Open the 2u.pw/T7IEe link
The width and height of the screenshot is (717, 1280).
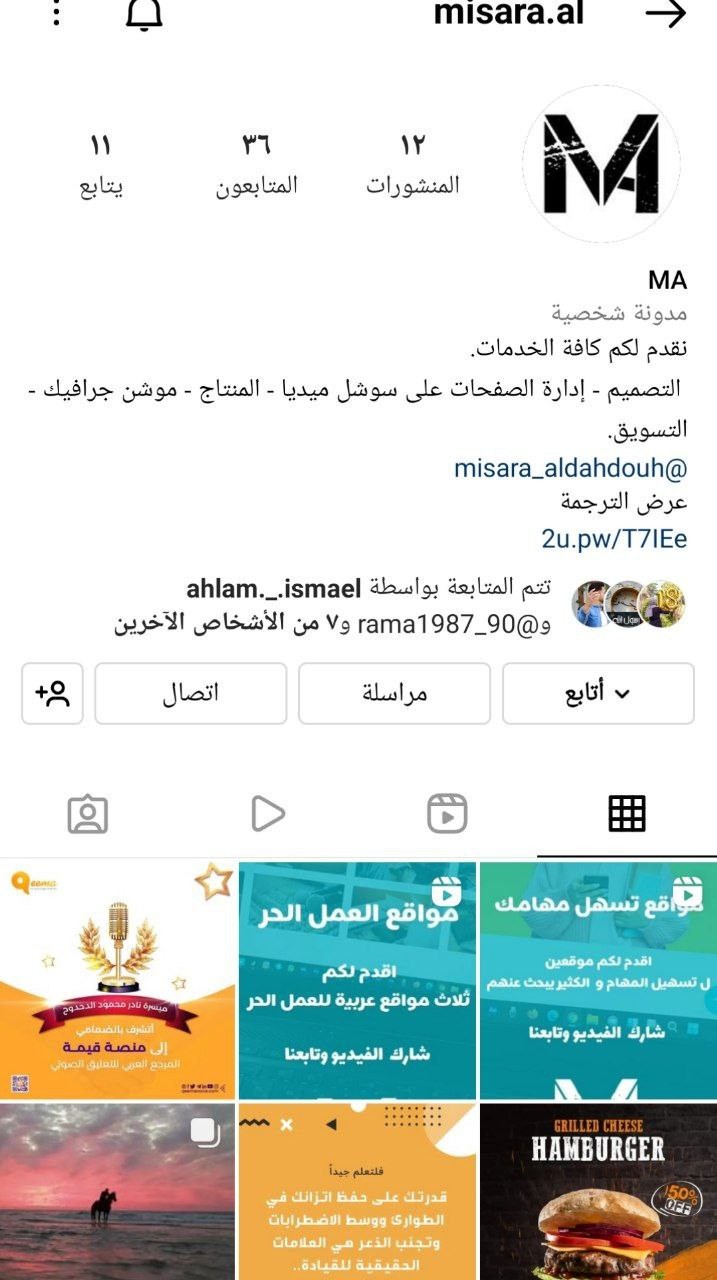coord(614,539)
